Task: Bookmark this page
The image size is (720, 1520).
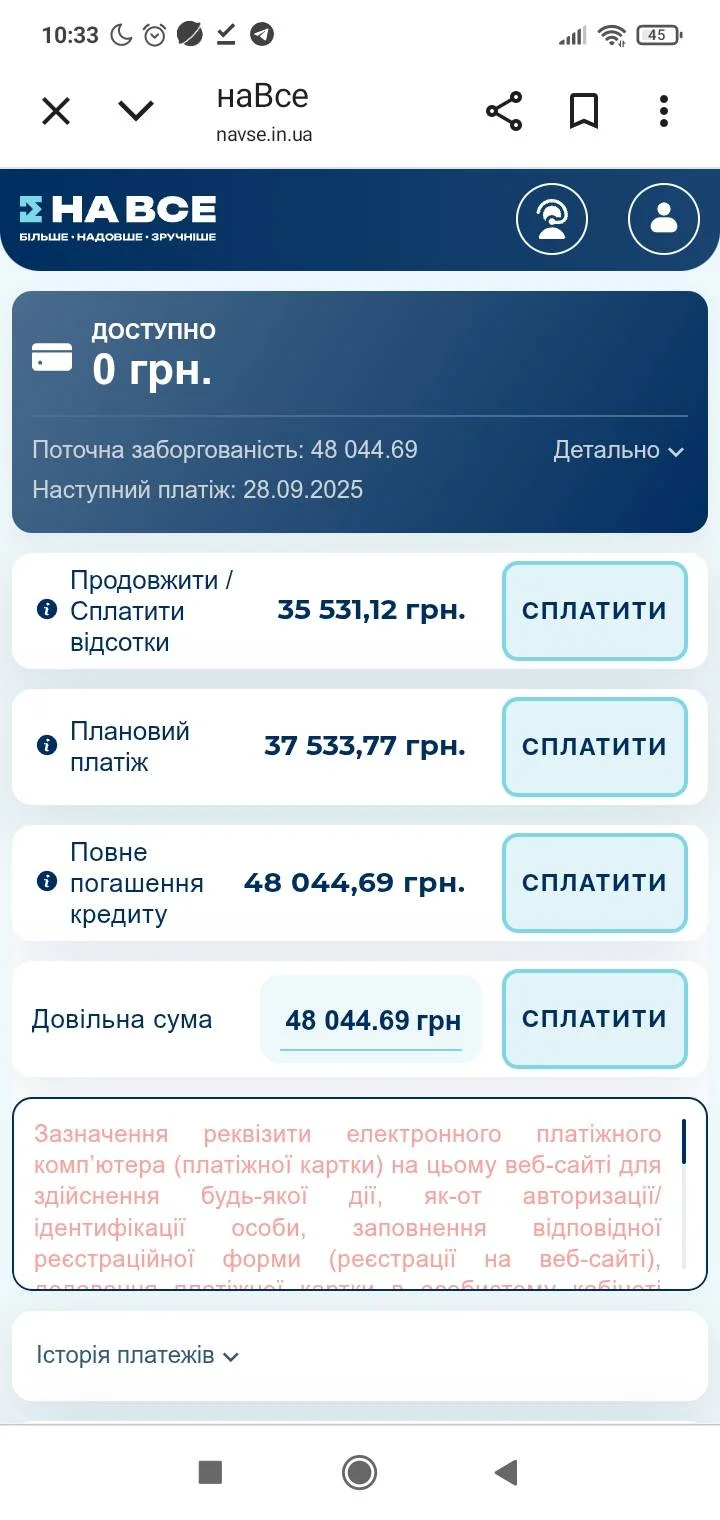Action: (x=584, y=111)
